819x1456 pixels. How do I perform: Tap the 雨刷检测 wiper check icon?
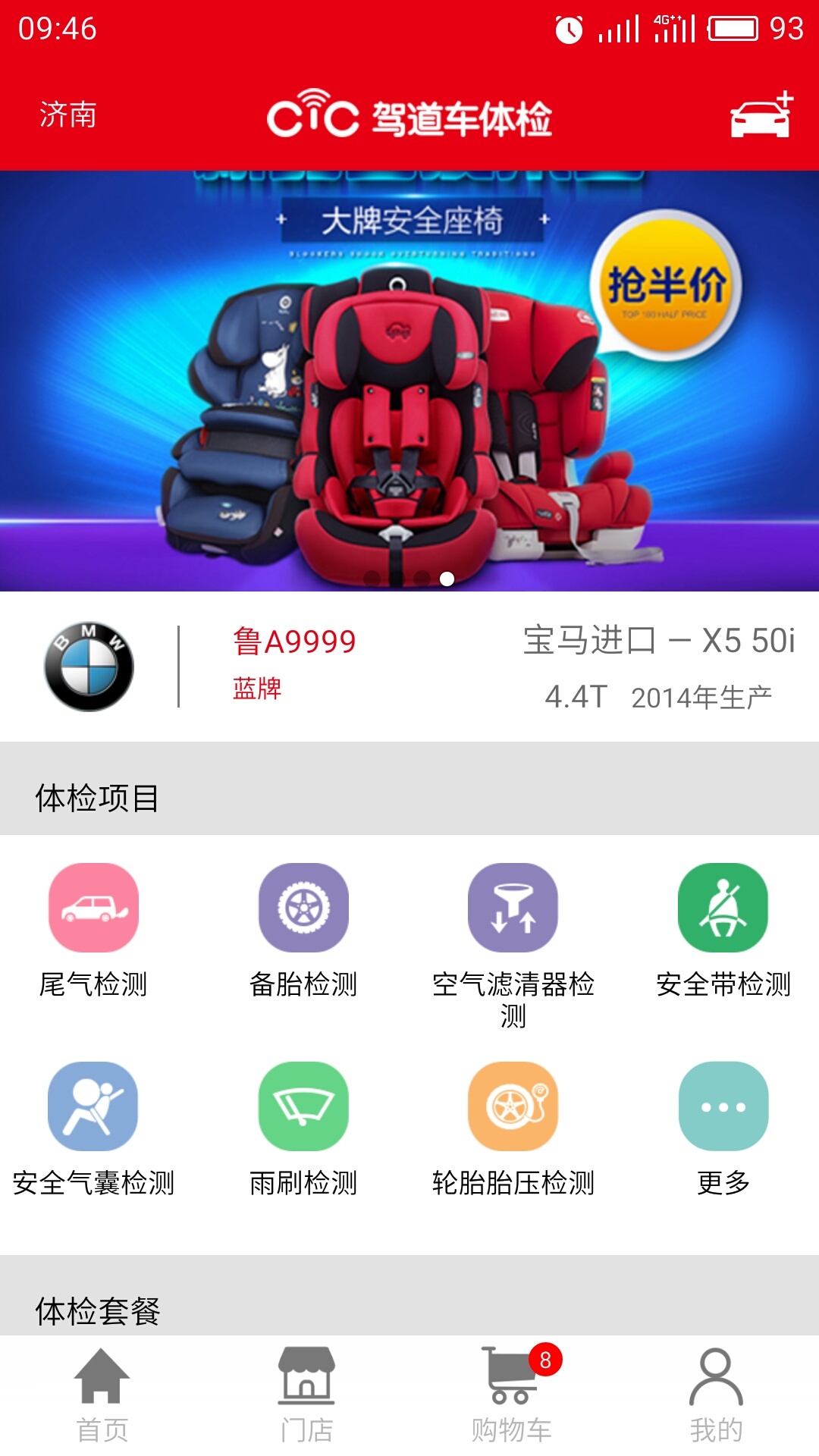303,1107
